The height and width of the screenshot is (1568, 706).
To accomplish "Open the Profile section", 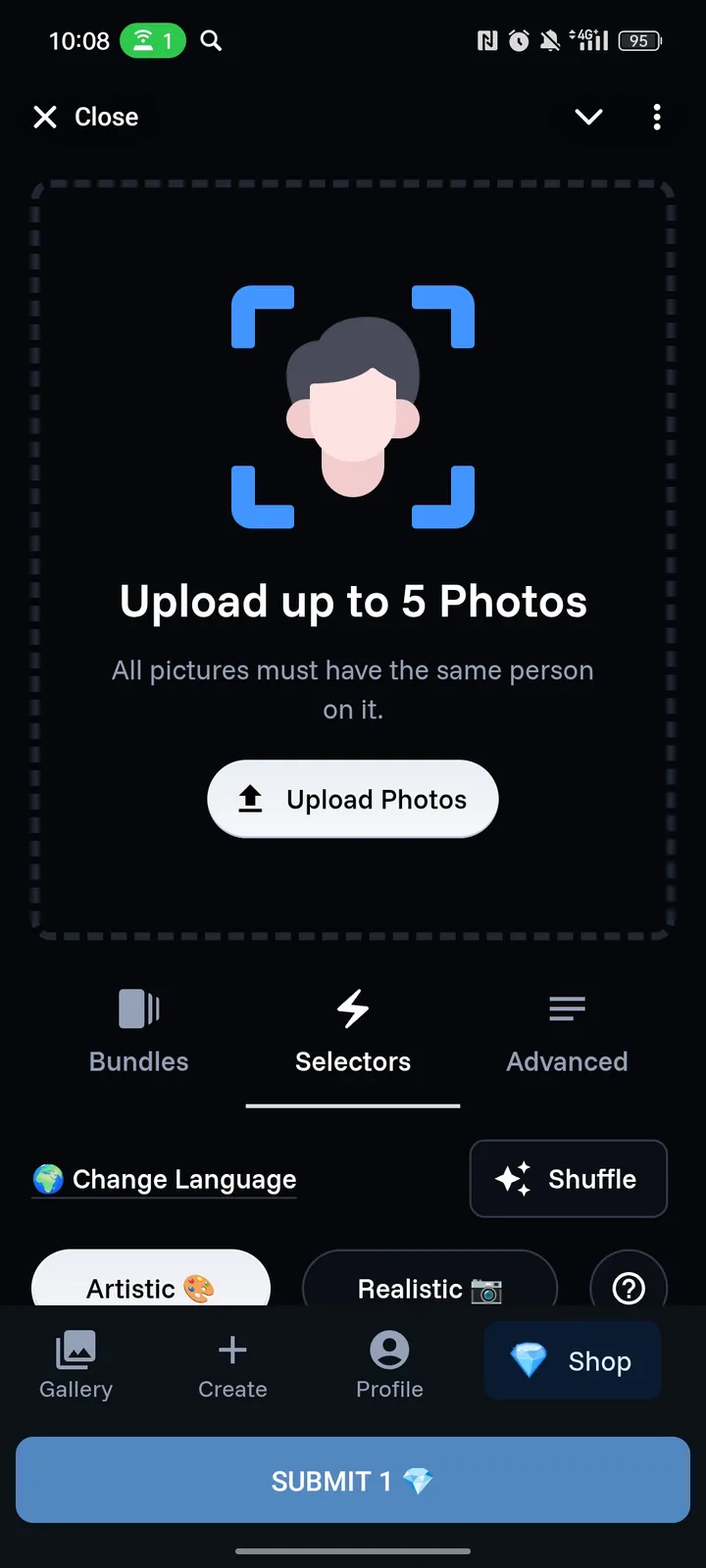I will click(388, 1362).
